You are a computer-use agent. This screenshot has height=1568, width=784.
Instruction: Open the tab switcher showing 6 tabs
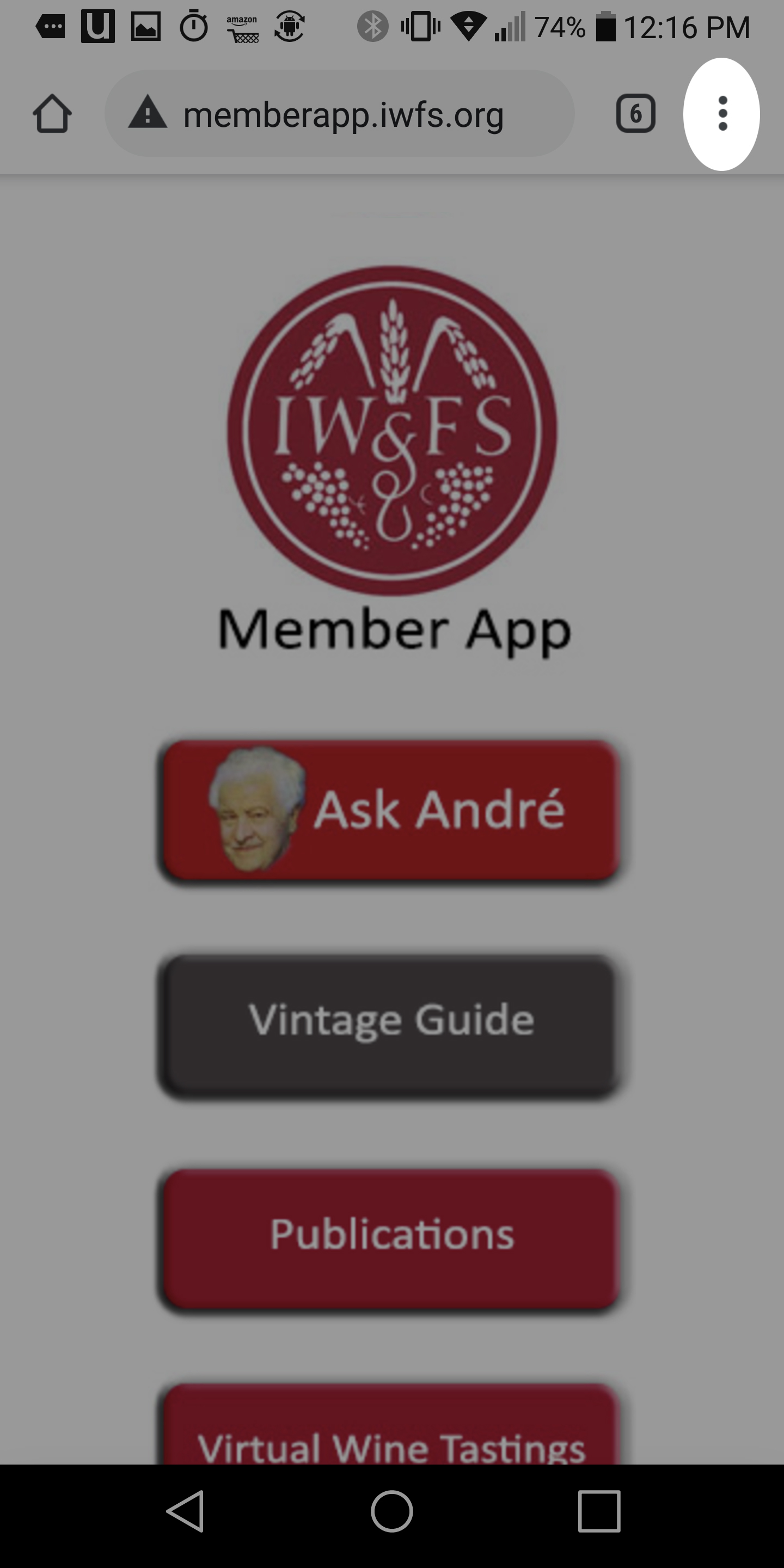(x=635, y=114)
